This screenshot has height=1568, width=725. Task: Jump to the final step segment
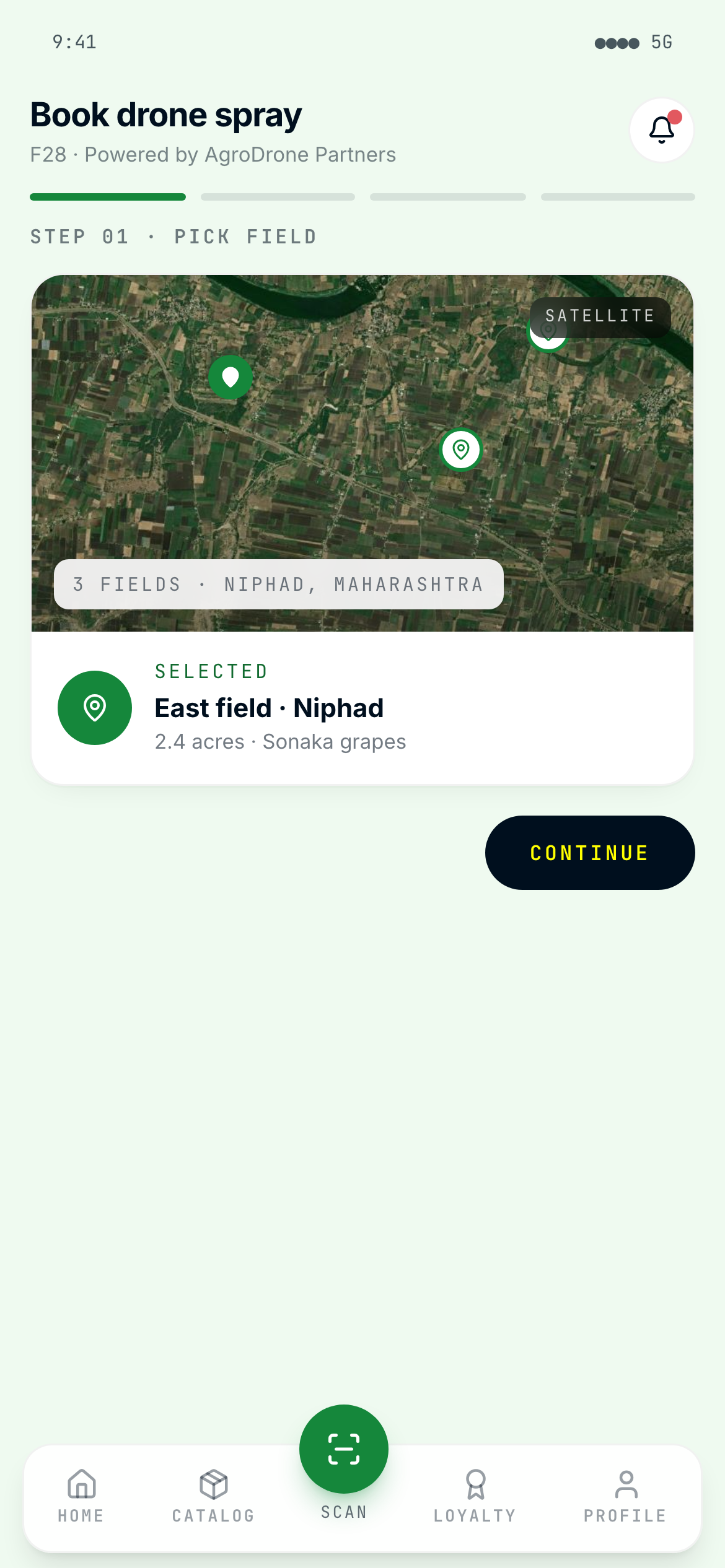coord(617,196)
